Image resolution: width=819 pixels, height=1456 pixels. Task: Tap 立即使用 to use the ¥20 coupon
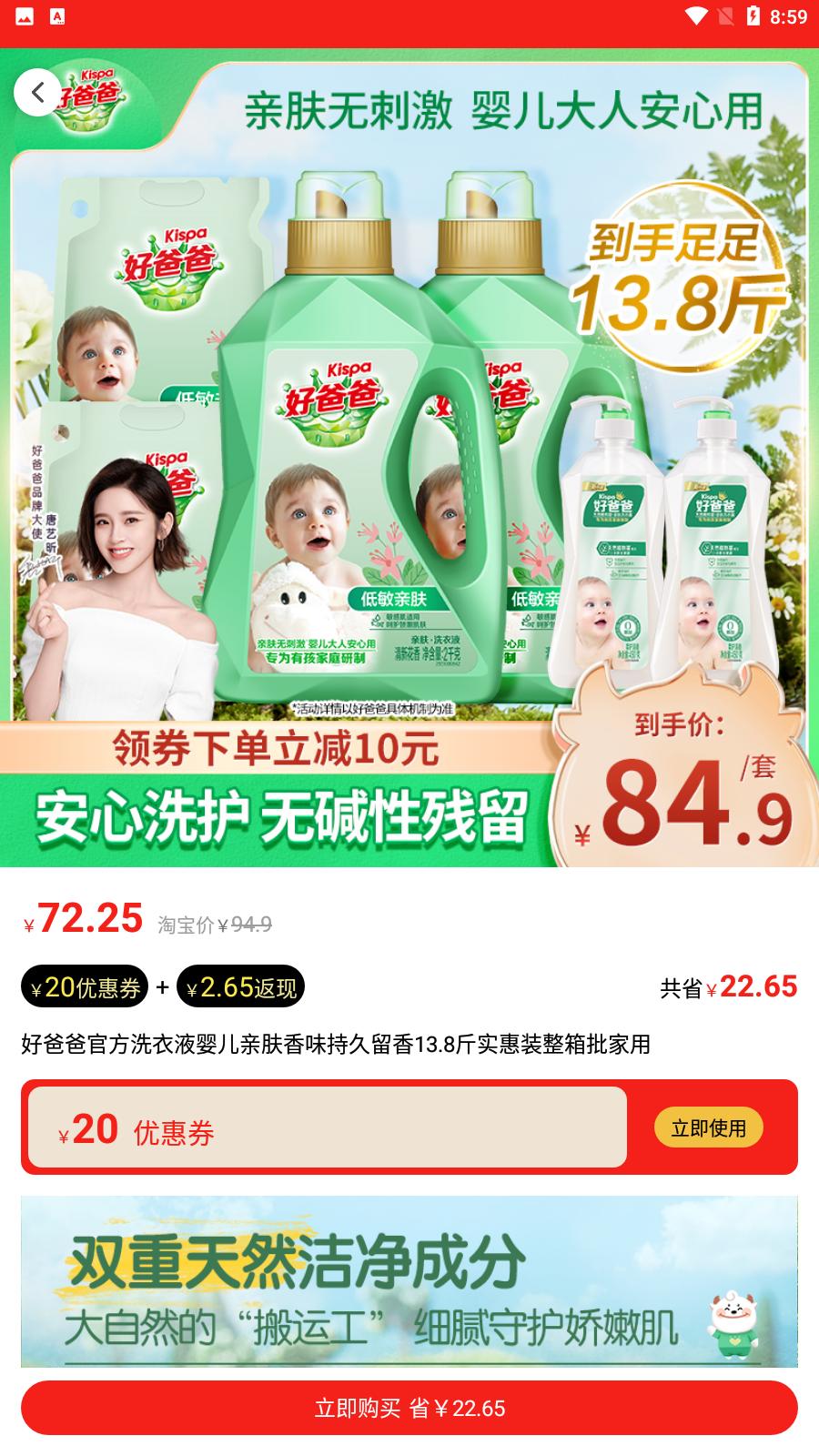click(x=708, y=1127)
